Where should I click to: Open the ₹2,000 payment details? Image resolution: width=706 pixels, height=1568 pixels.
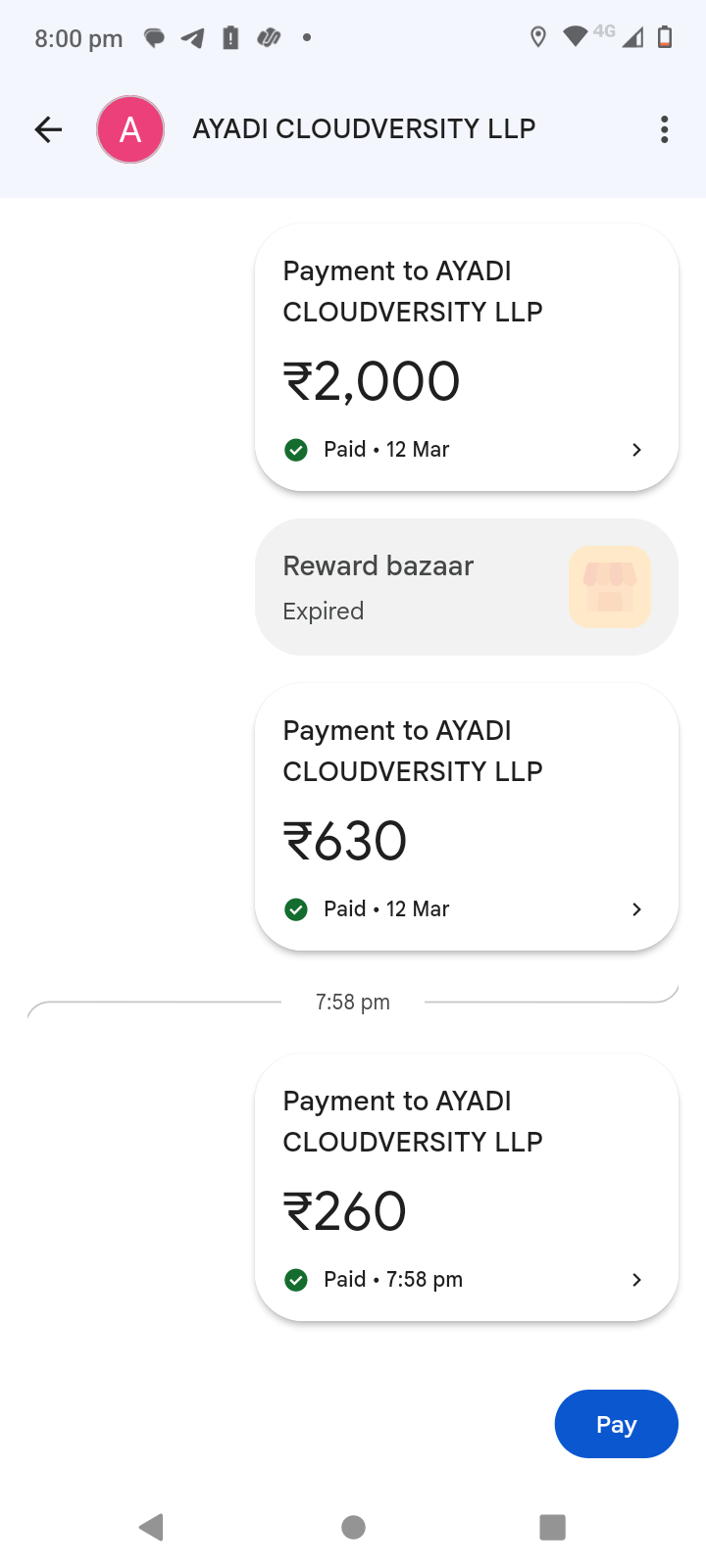(466, 358)
